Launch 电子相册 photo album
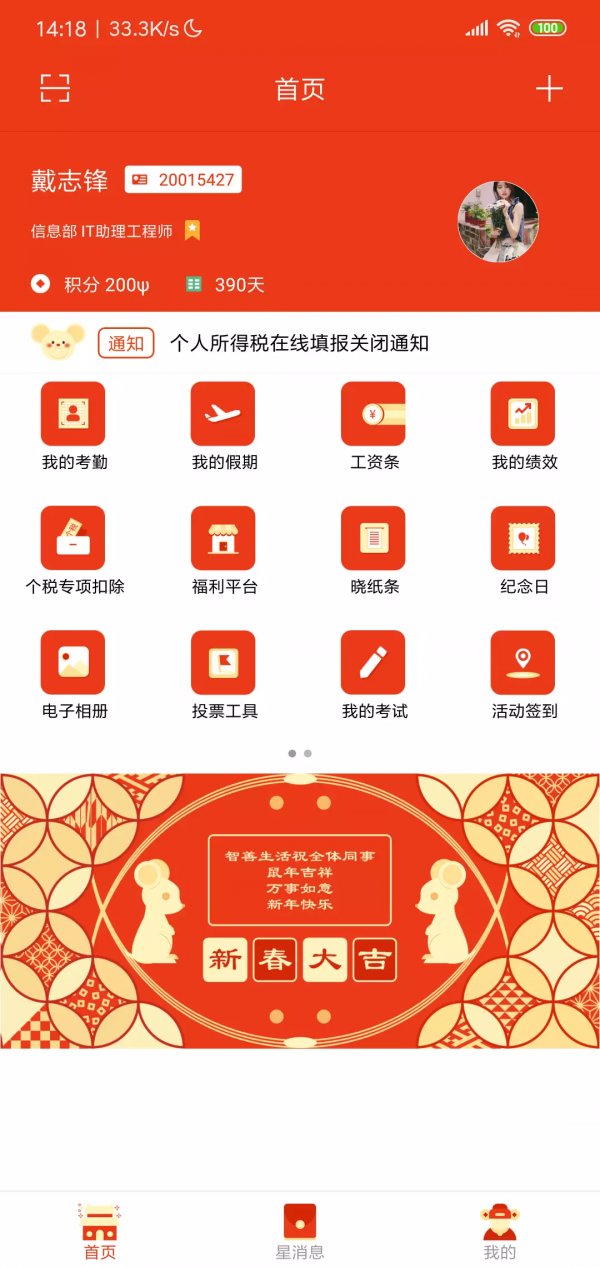The width and height of the screenshot is (600, 1267). click(73, 662)
